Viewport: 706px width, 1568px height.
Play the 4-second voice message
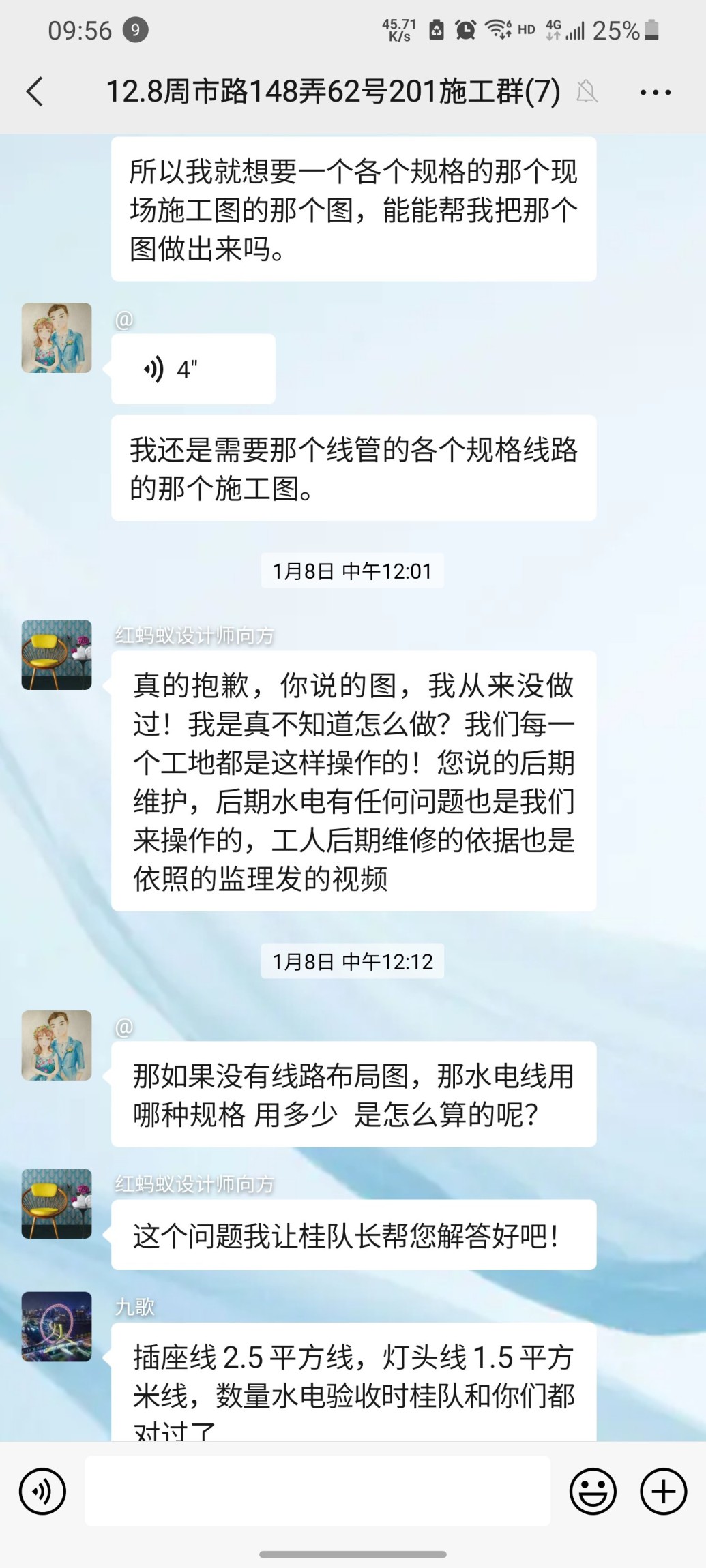tap(193, 369)
